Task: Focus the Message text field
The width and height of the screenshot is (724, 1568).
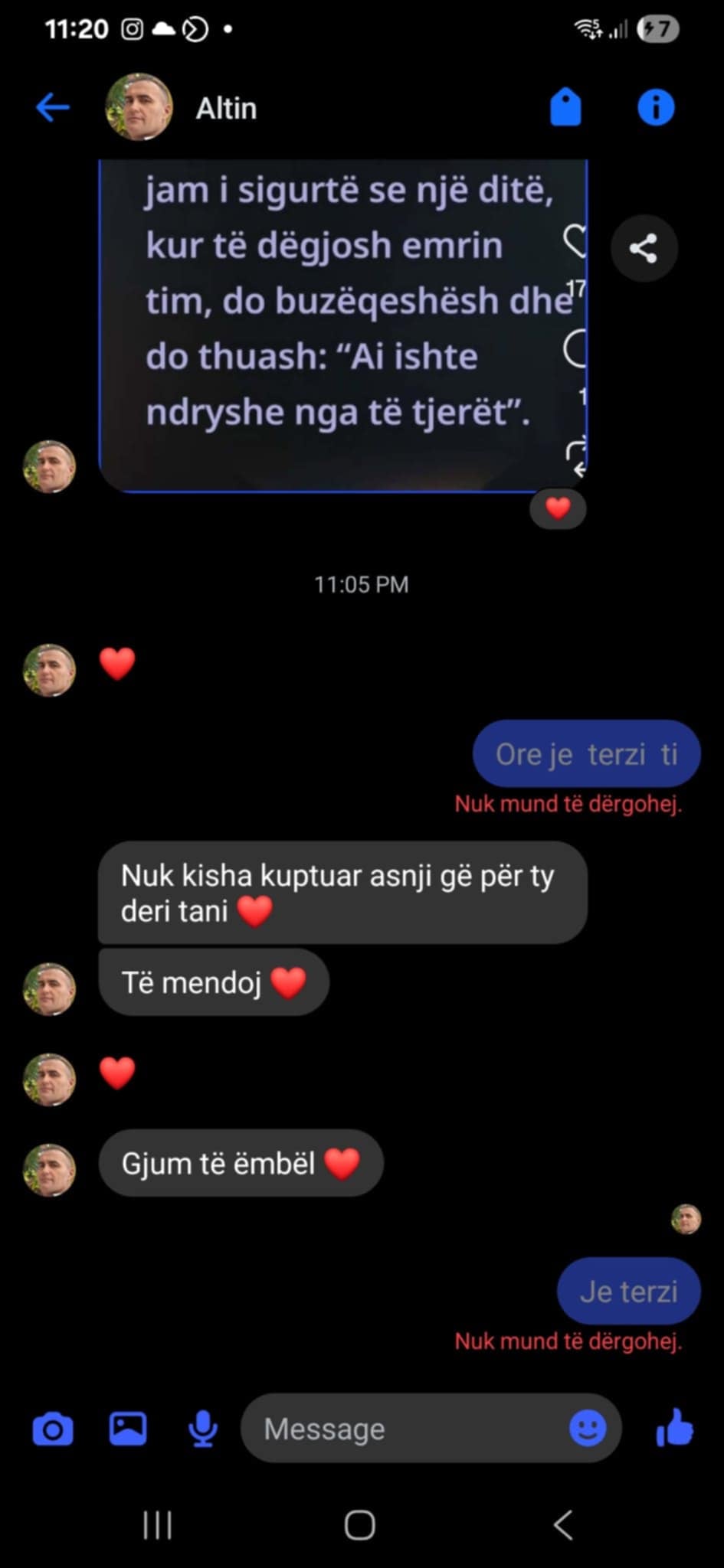Action: click(406, 1429)
